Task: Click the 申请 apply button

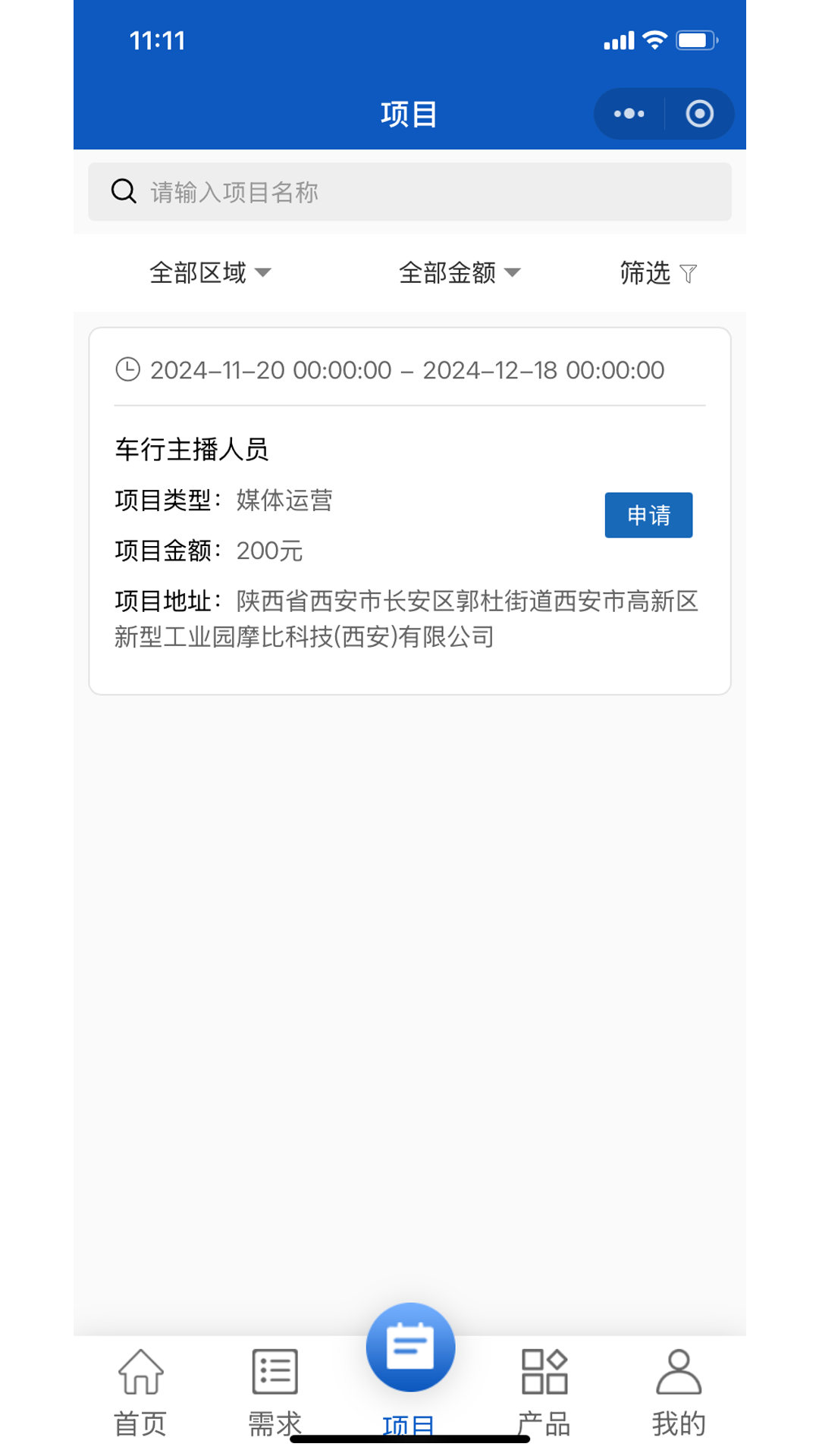Action: point(648,515)
